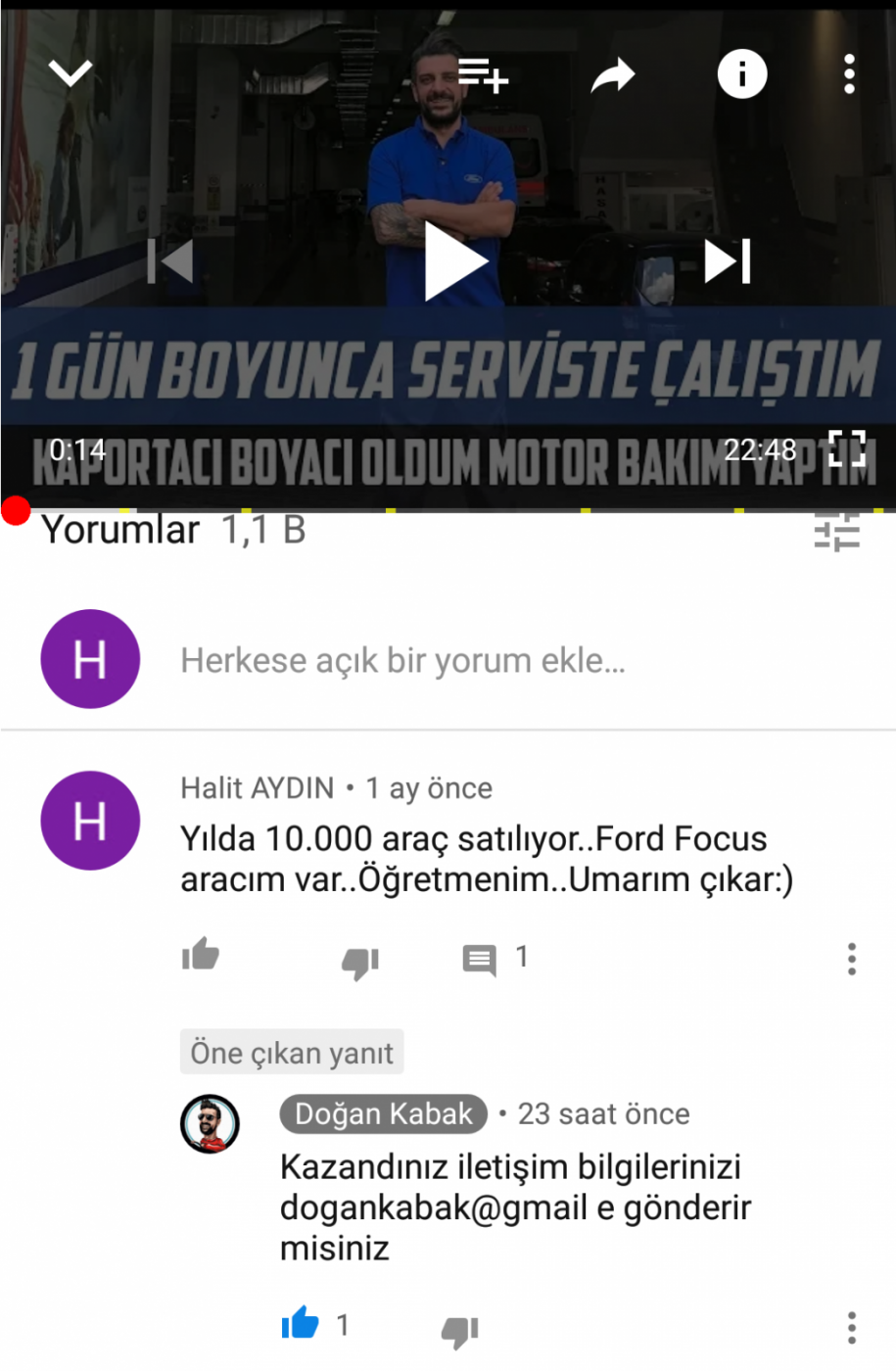Open the video info card icon

pyautogui.click(x=741, y=74)
